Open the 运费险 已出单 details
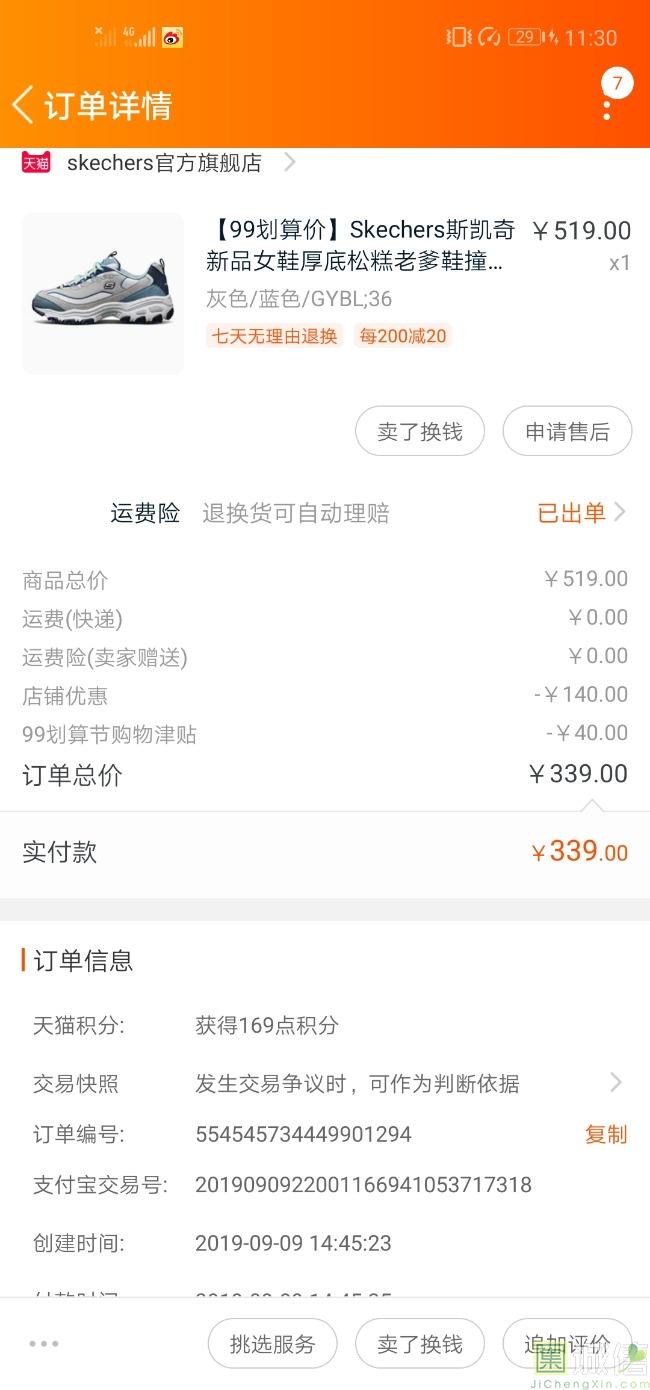 coord(581,513)
